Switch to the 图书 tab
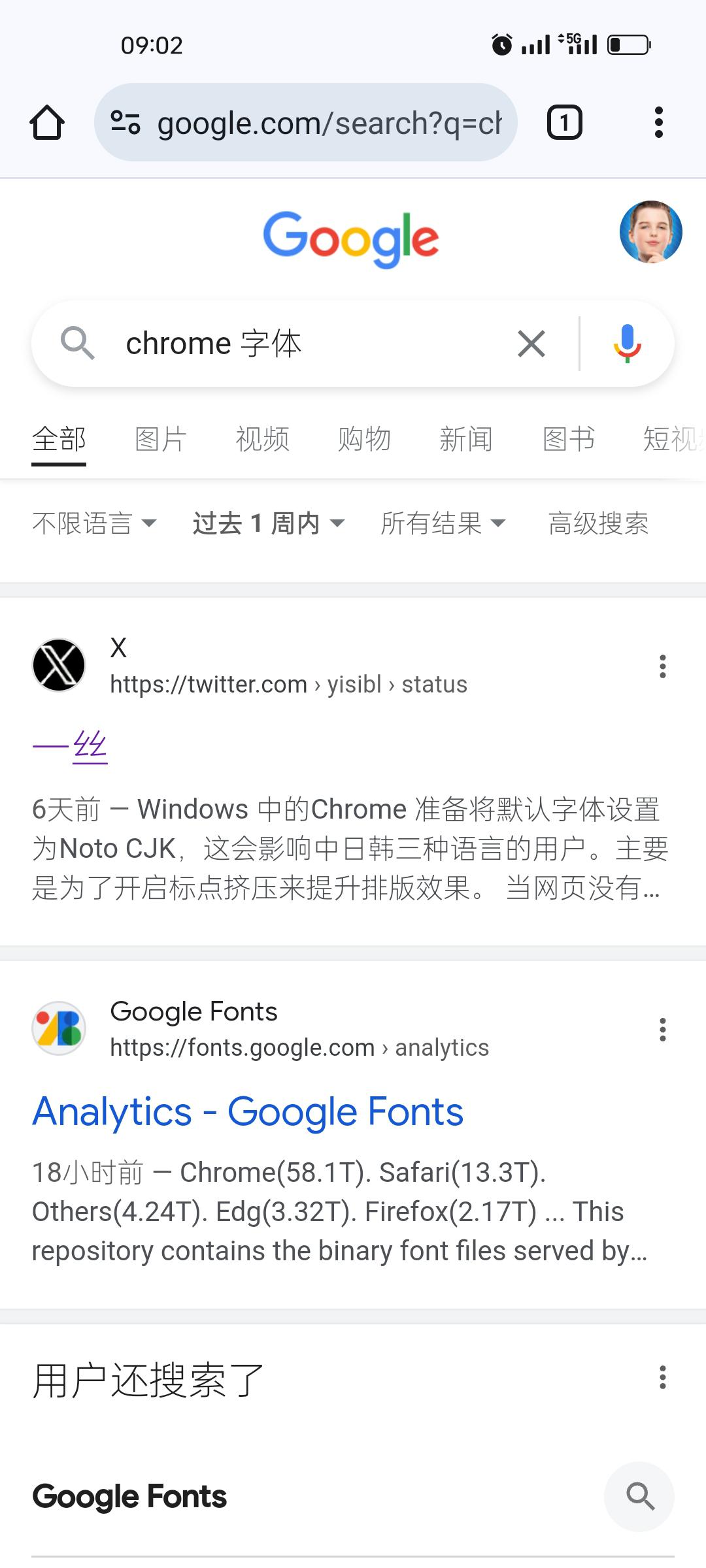 (568, 439)
